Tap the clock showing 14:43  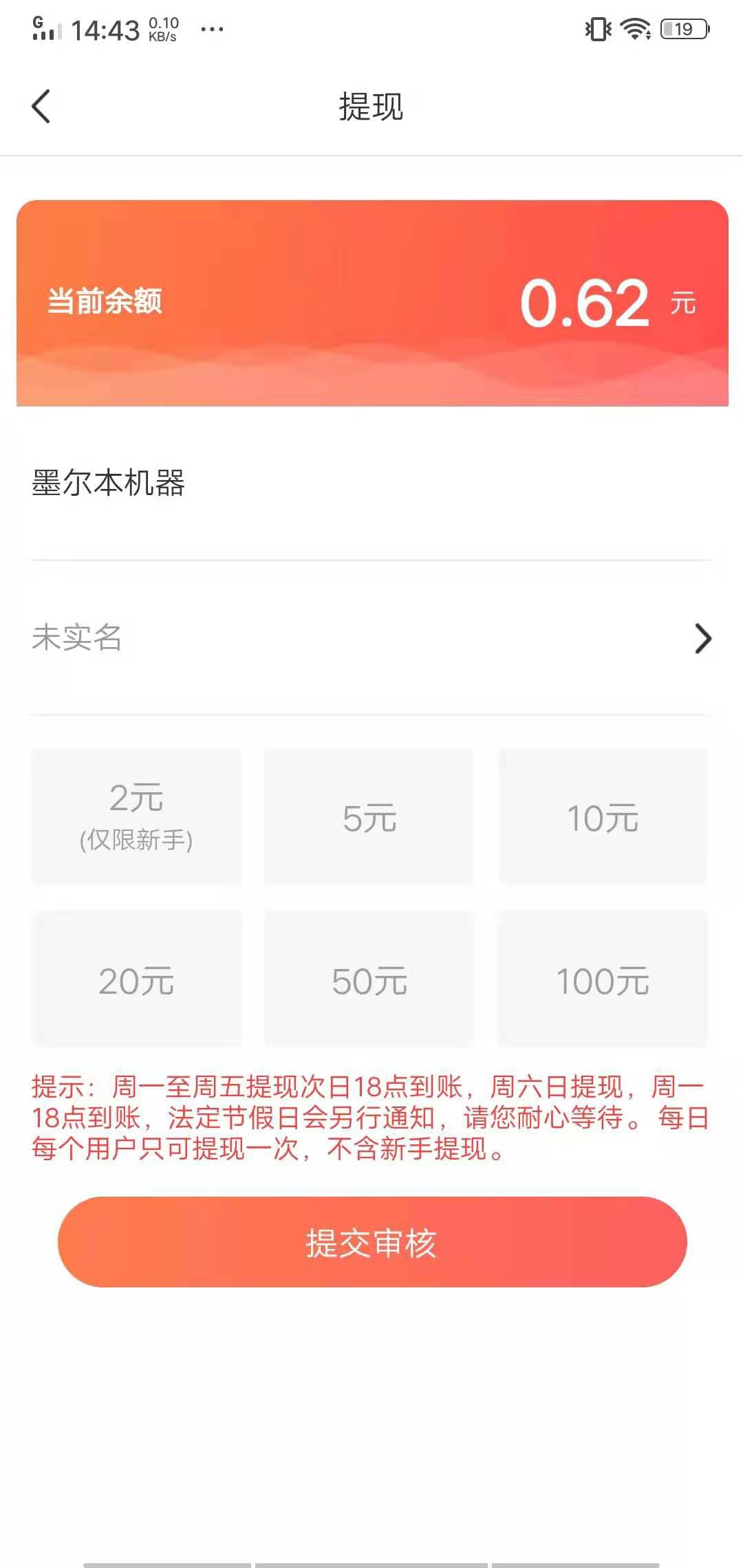pos(109,28)
